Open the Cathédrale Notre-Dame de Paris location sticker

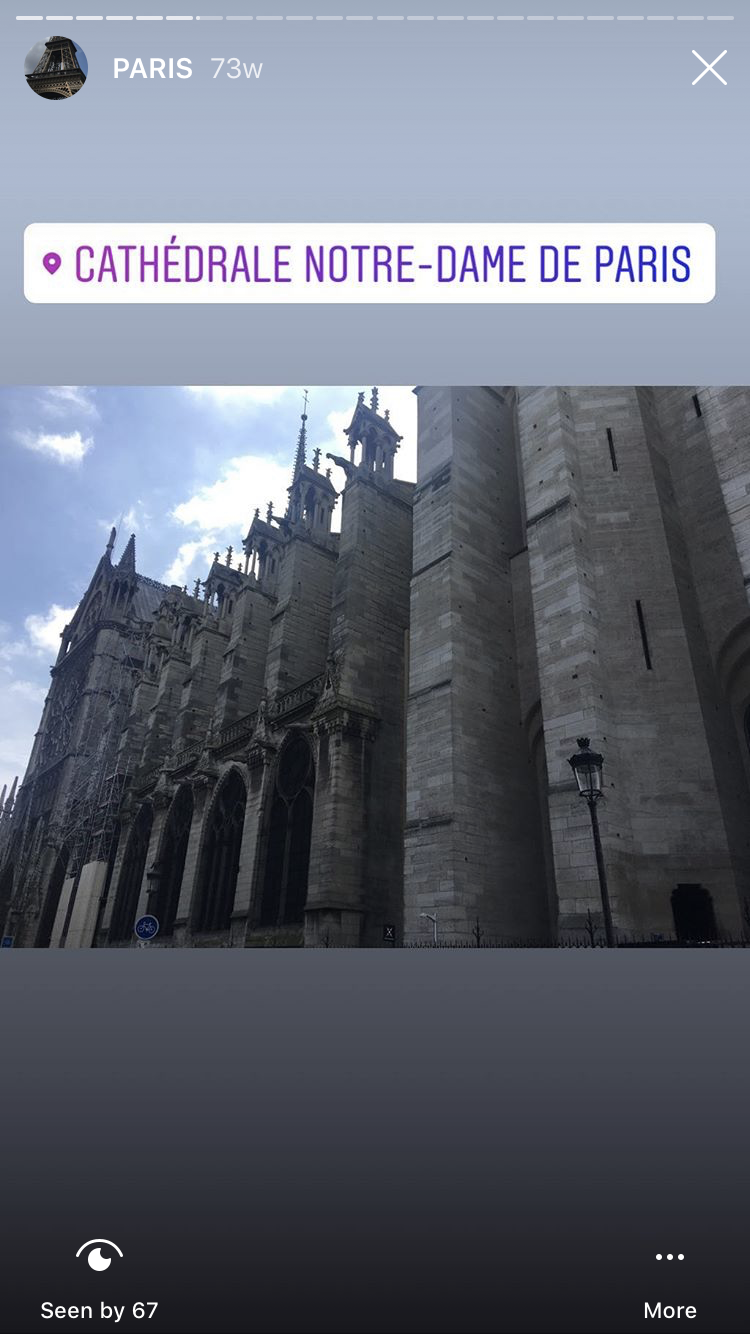pos(369,263)
